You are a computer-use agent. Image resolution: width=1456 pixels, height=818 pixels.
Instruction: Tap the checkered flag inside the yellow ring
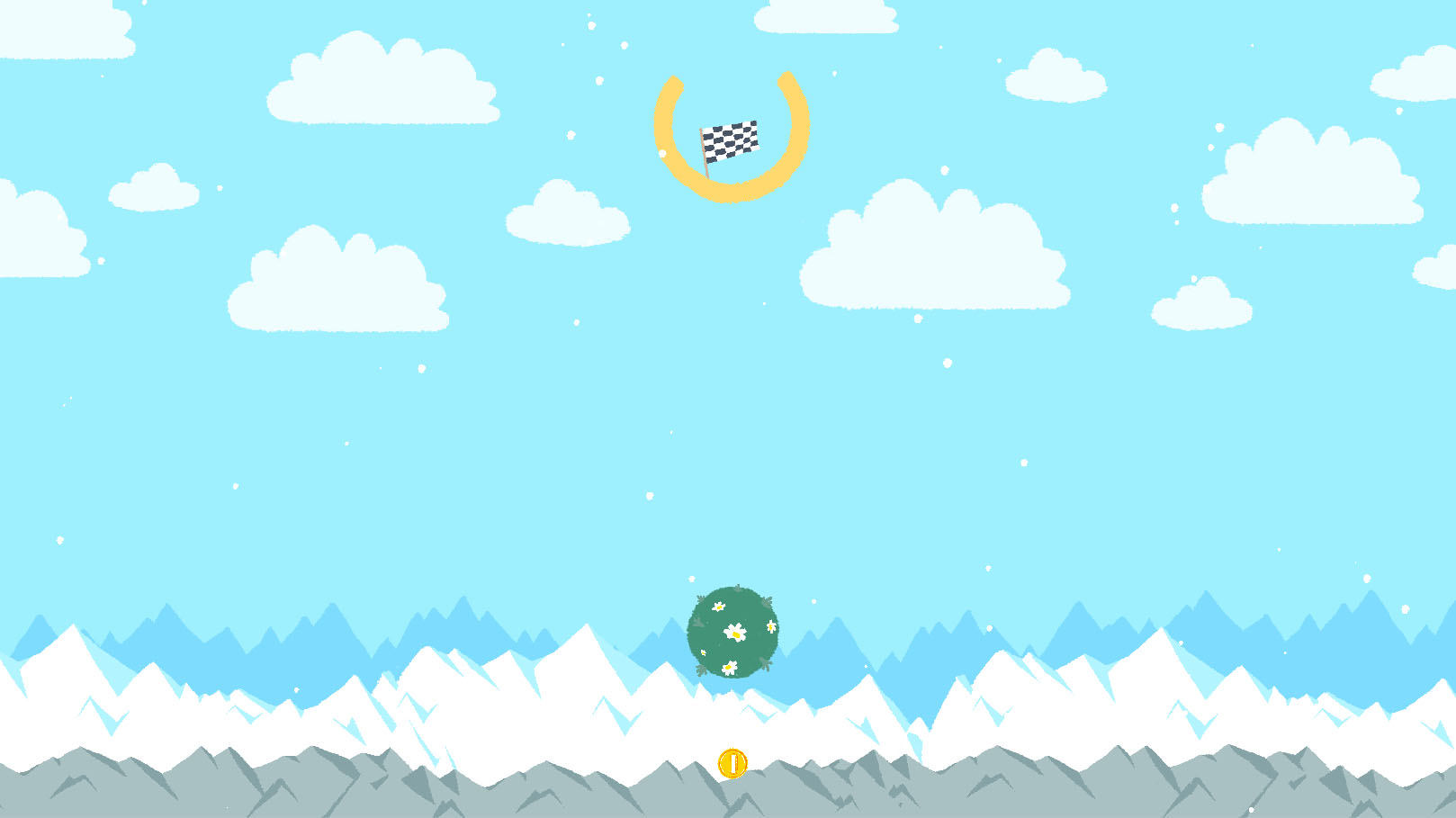[x=730, y=142]
